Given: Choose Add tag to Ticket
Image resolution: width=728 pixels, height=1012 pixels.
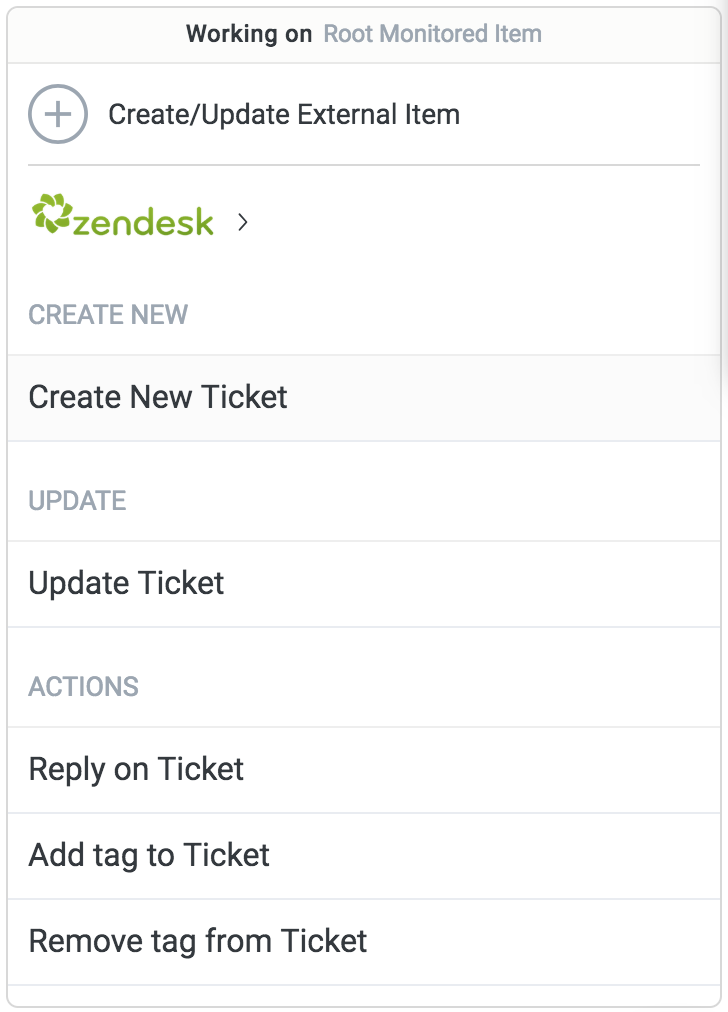Looking at the screenshot, I should (x=150, y=855).
